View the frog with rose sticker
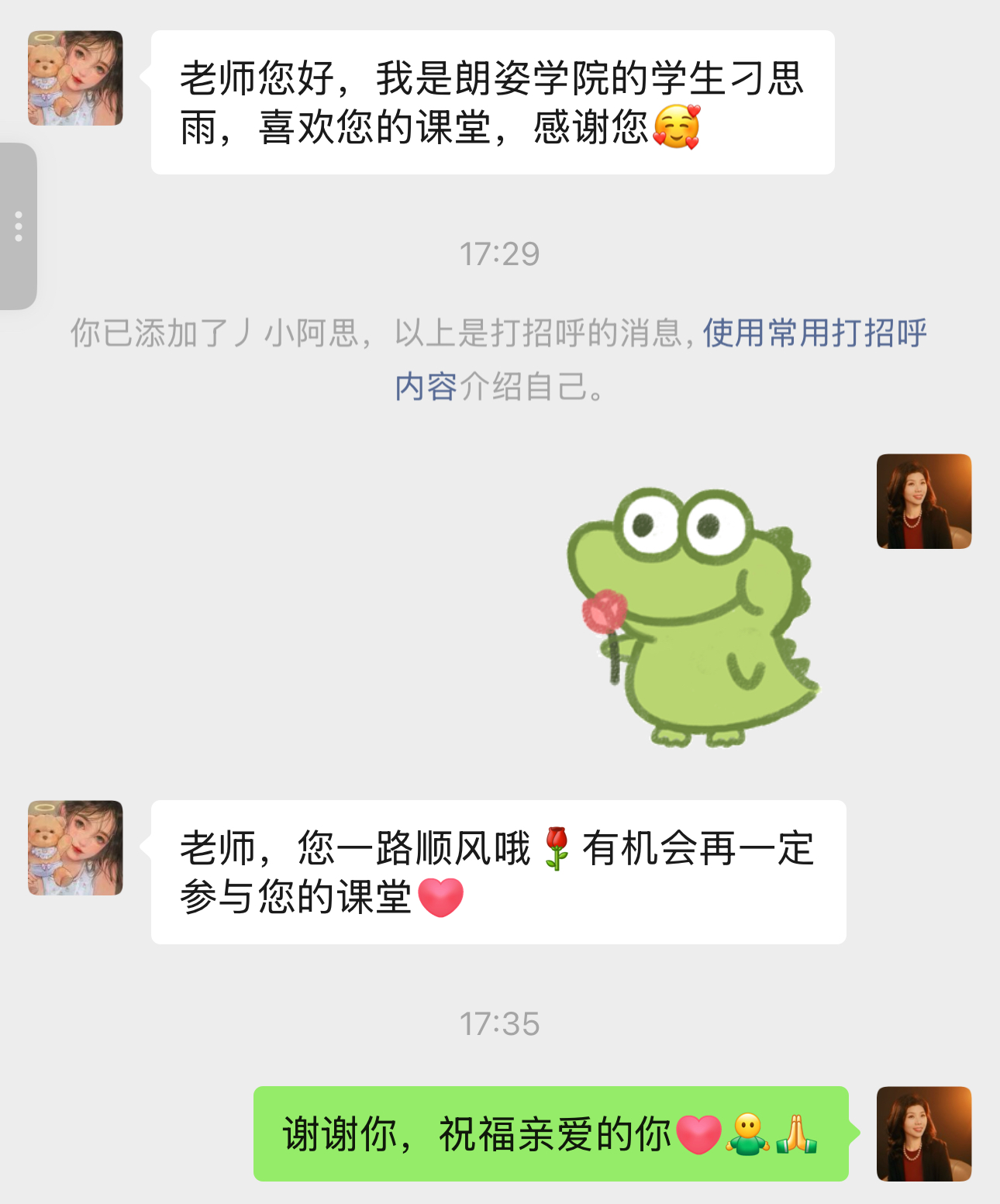The height and width of the screenshot is (1204, 1000). point(691,616)
